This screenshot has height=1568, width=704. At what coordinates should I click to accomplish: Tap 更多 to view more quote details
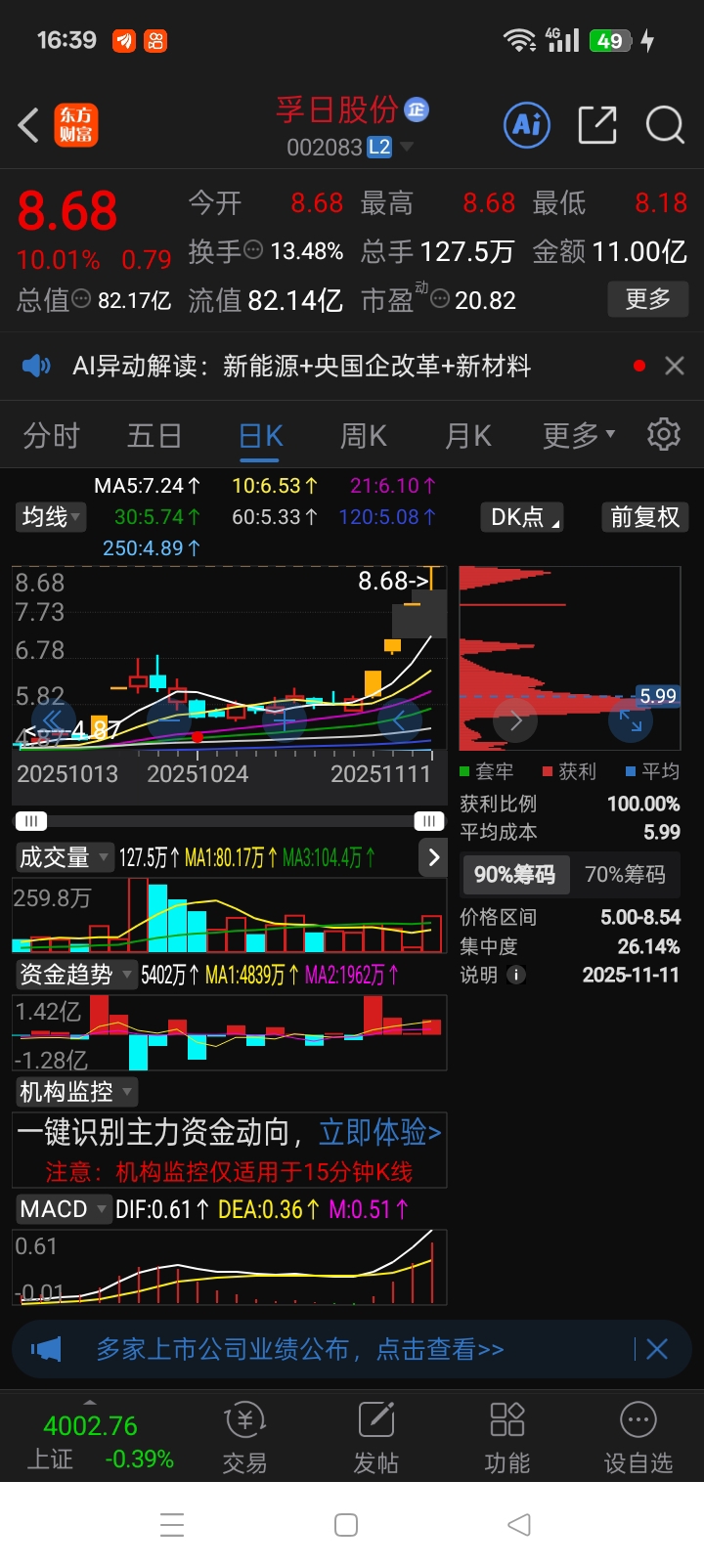pyautogui.click(x=647, y=299)
